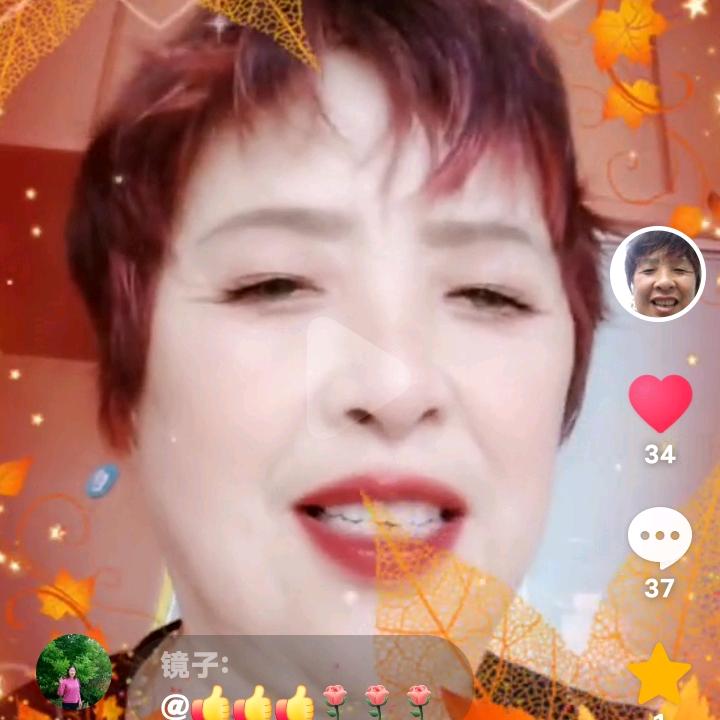This screenshot has width=720, height=720.
Task: Open the video creator's profile avatar
Action: [658, 274]
